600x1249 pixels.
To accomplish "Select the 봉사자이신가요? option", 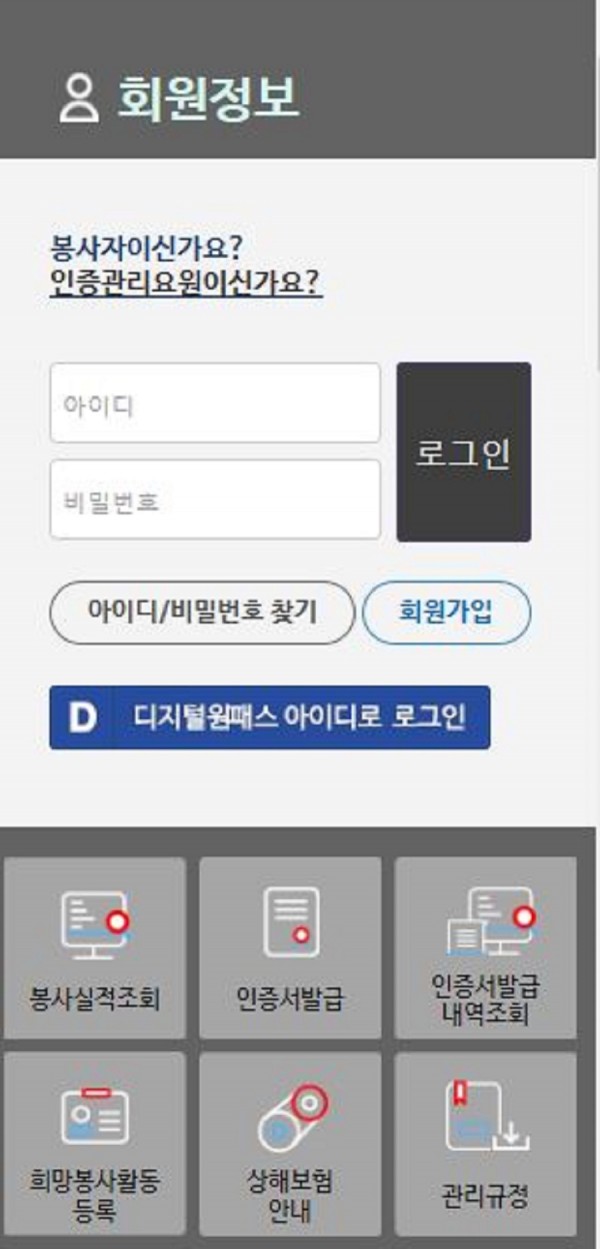I will (147, 246).
